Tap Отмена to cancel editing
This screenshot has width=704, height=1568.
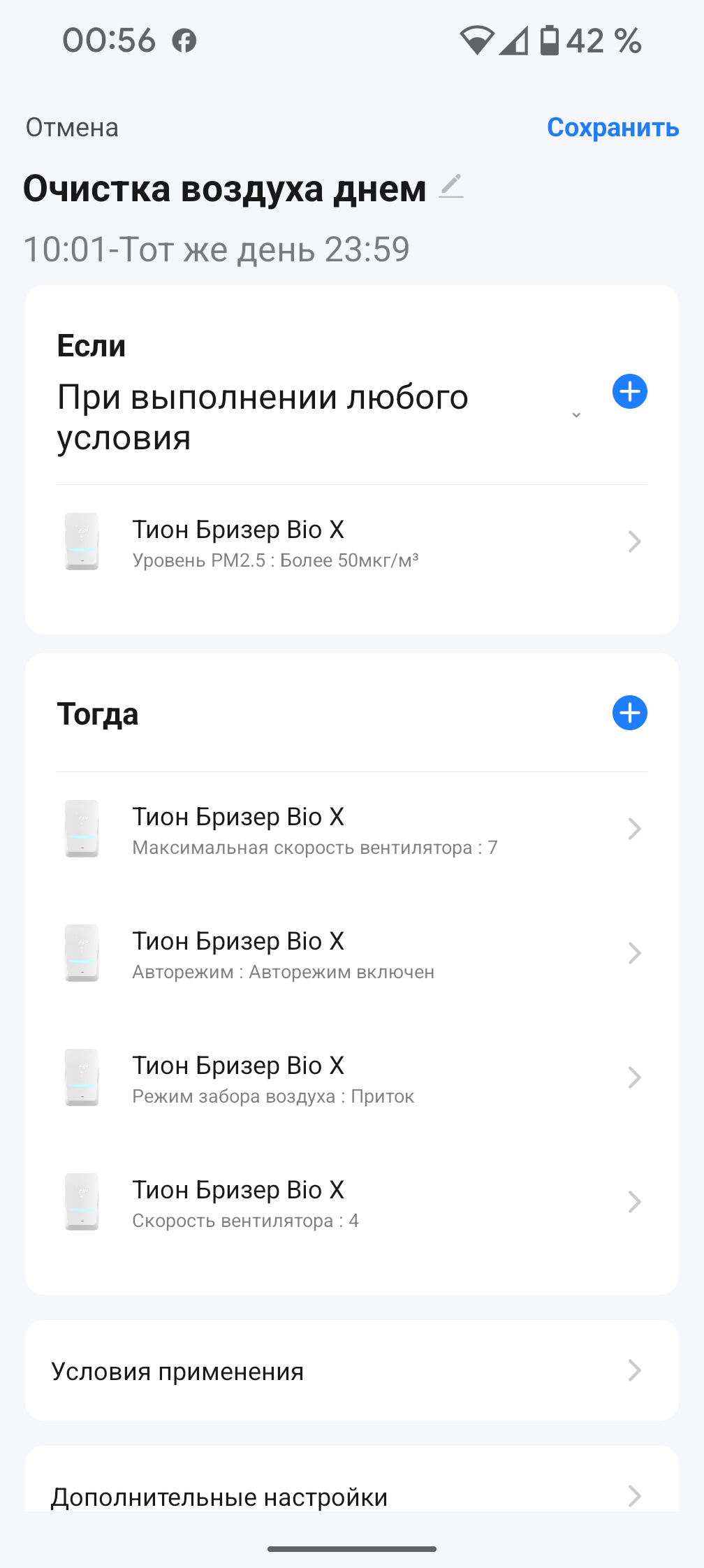click(x=72, y=128)
